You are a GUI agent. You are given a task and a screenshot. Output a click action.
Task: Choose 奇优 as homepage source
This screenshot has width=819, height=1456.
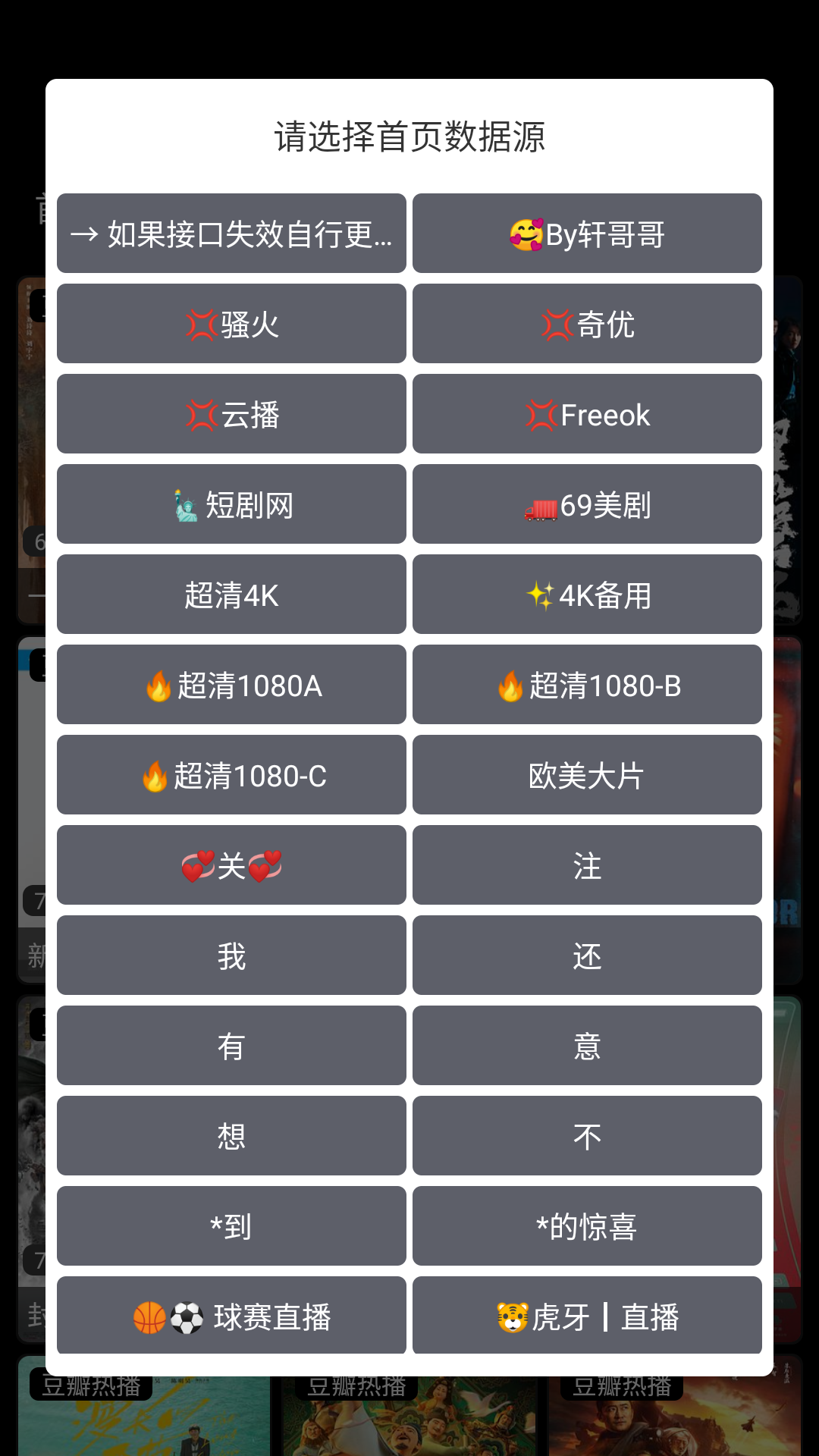587,324
